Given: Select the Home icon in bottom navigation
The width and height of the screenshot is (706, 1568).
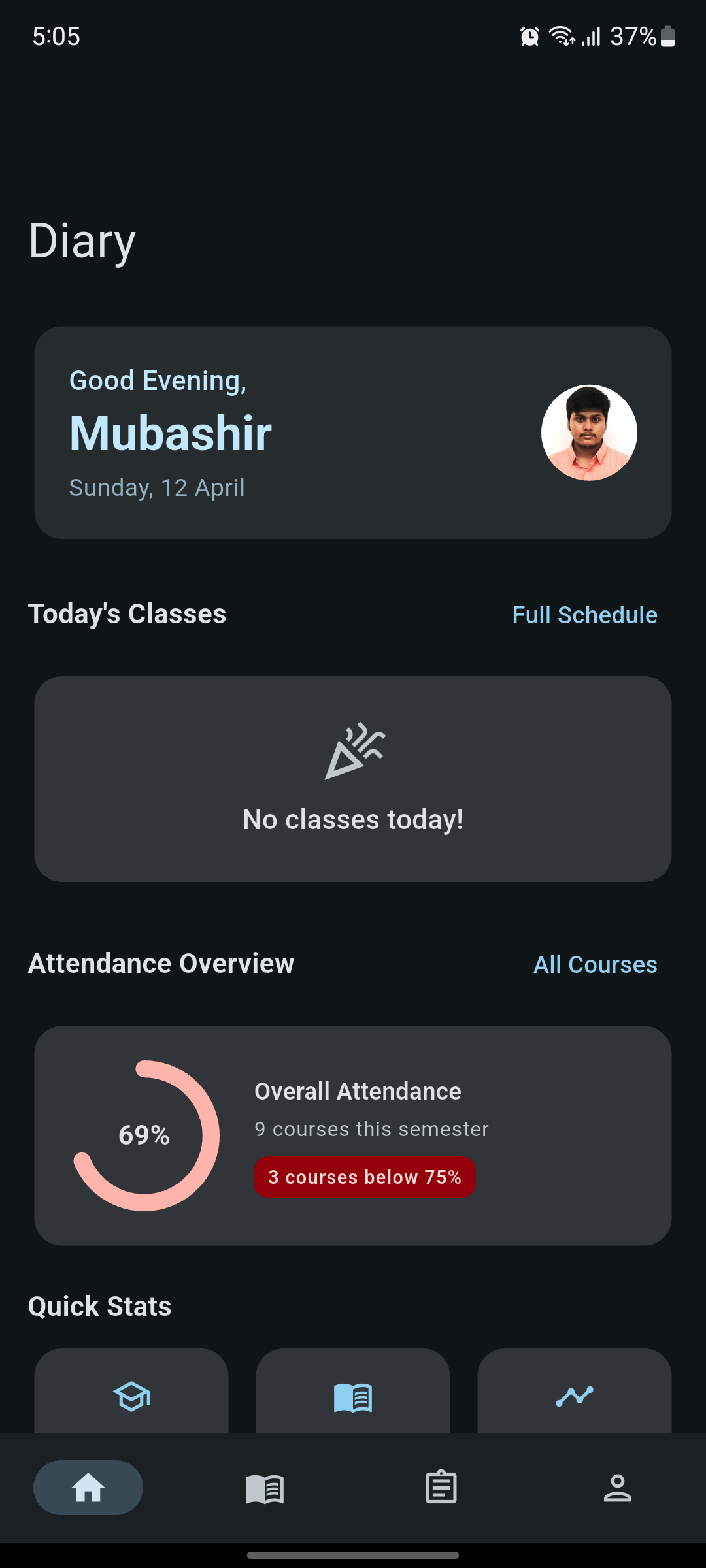Looking at the screenshot, I should (88, 1488).
